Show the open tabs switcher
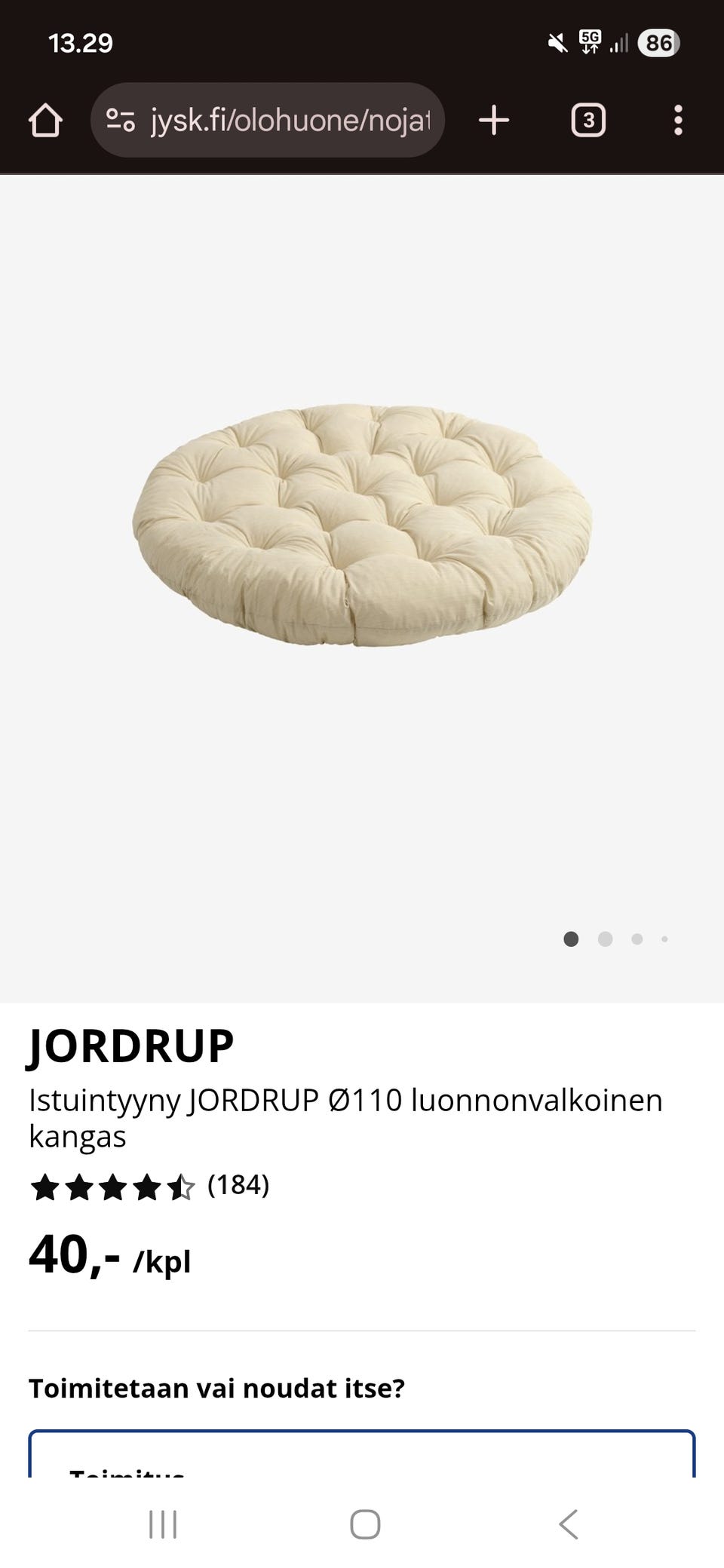 pos(588,121)
